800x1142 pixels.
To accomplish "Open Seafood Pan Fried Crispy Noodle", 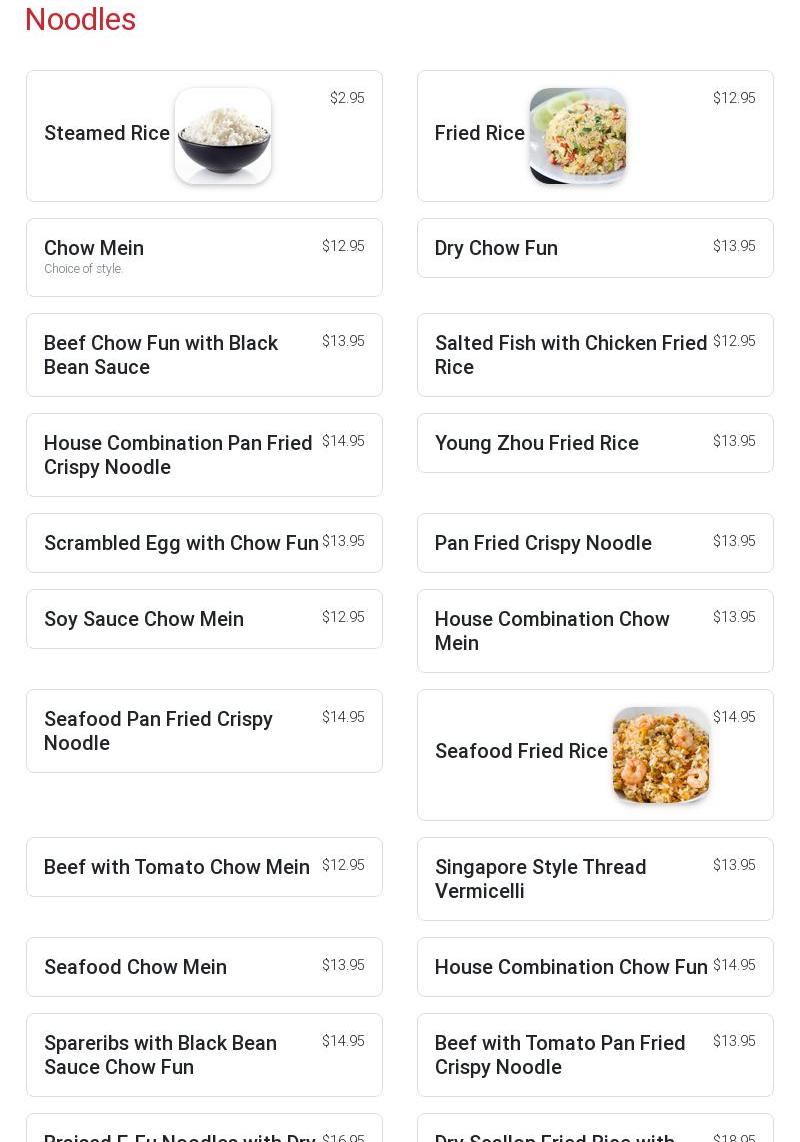I will click(x=204, y=731).
